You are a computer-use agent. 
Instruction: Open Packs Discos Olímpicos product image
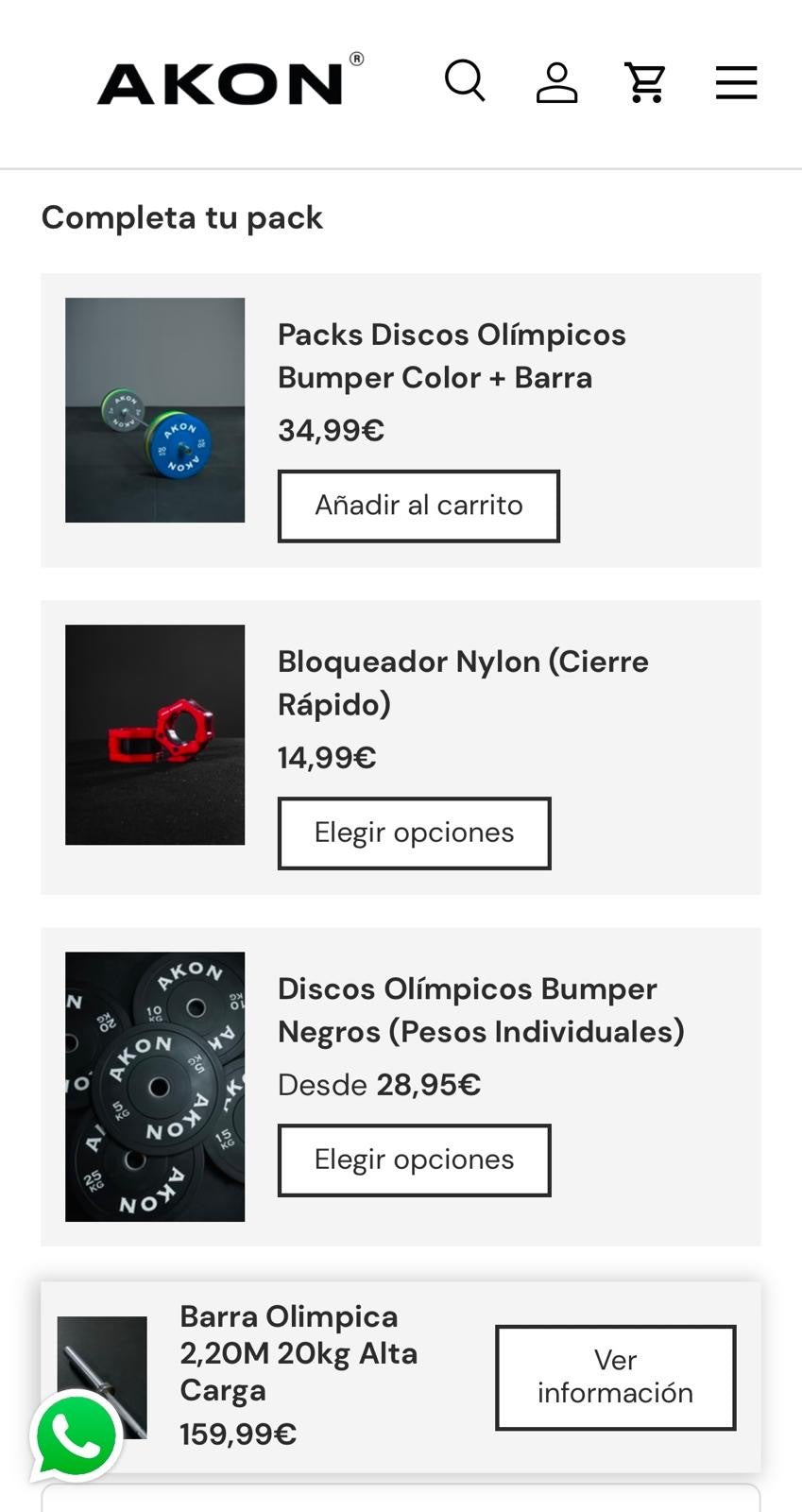click(155, 410)
